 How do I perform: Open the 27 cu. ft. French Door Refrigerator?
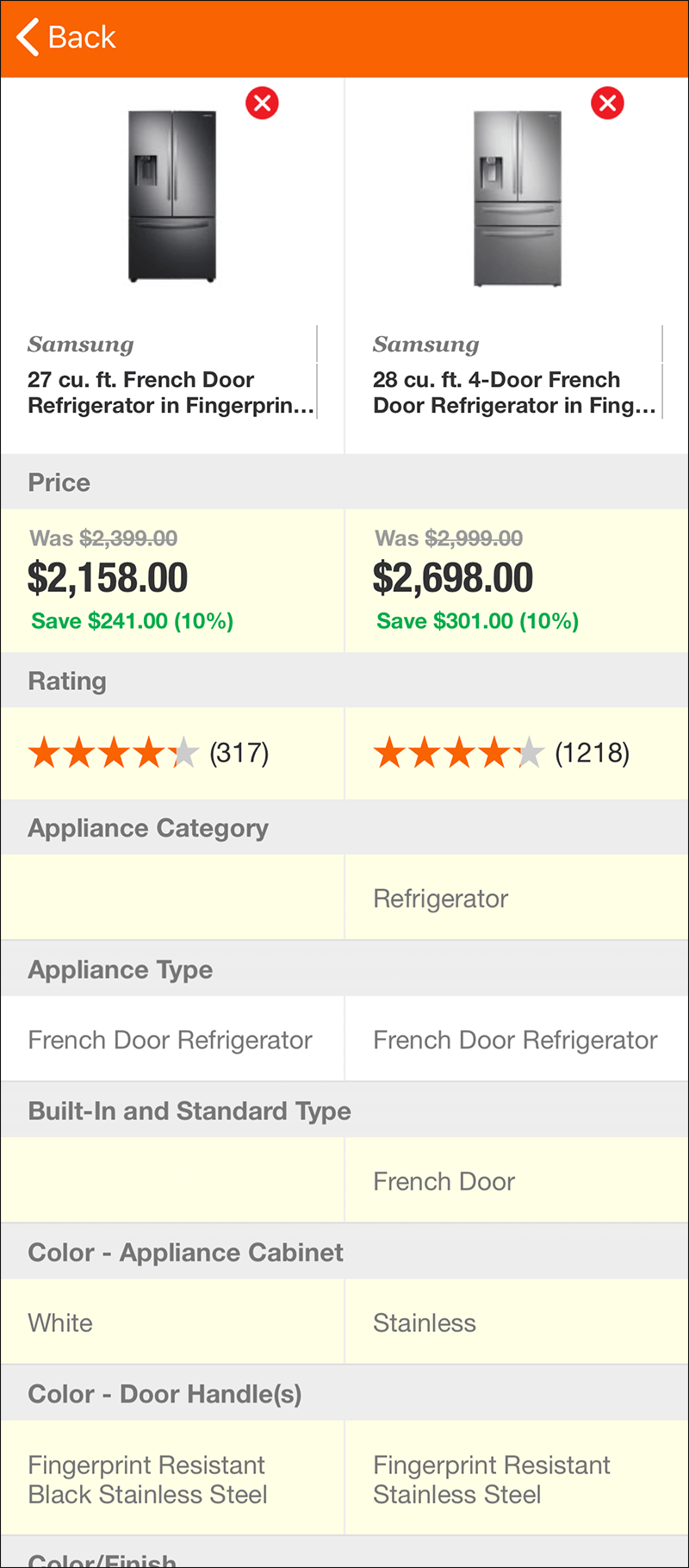tap(171, 392)
